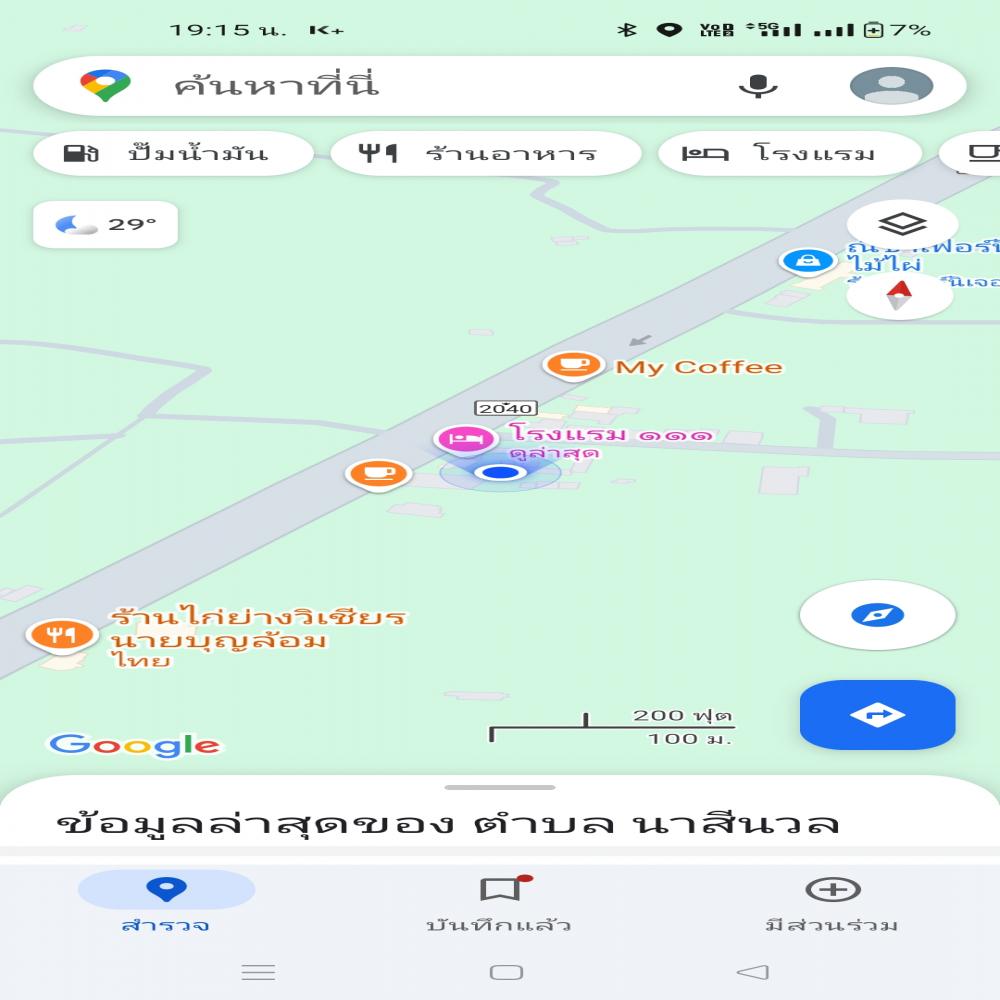The image size is (1000, 1000).
Task: Switch to the สำรวจ tab
Action: coord(166,900)
